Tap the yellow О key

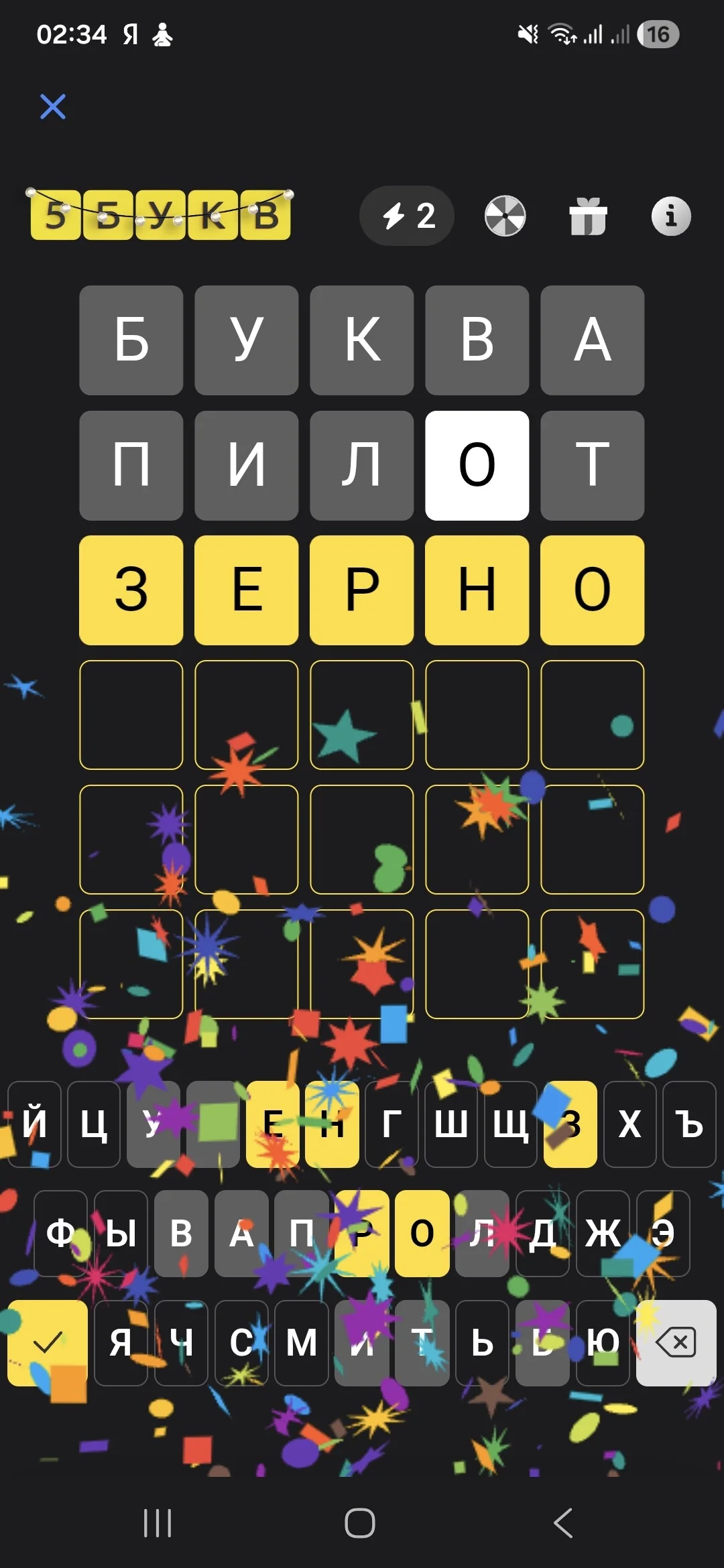point(422,1233)
